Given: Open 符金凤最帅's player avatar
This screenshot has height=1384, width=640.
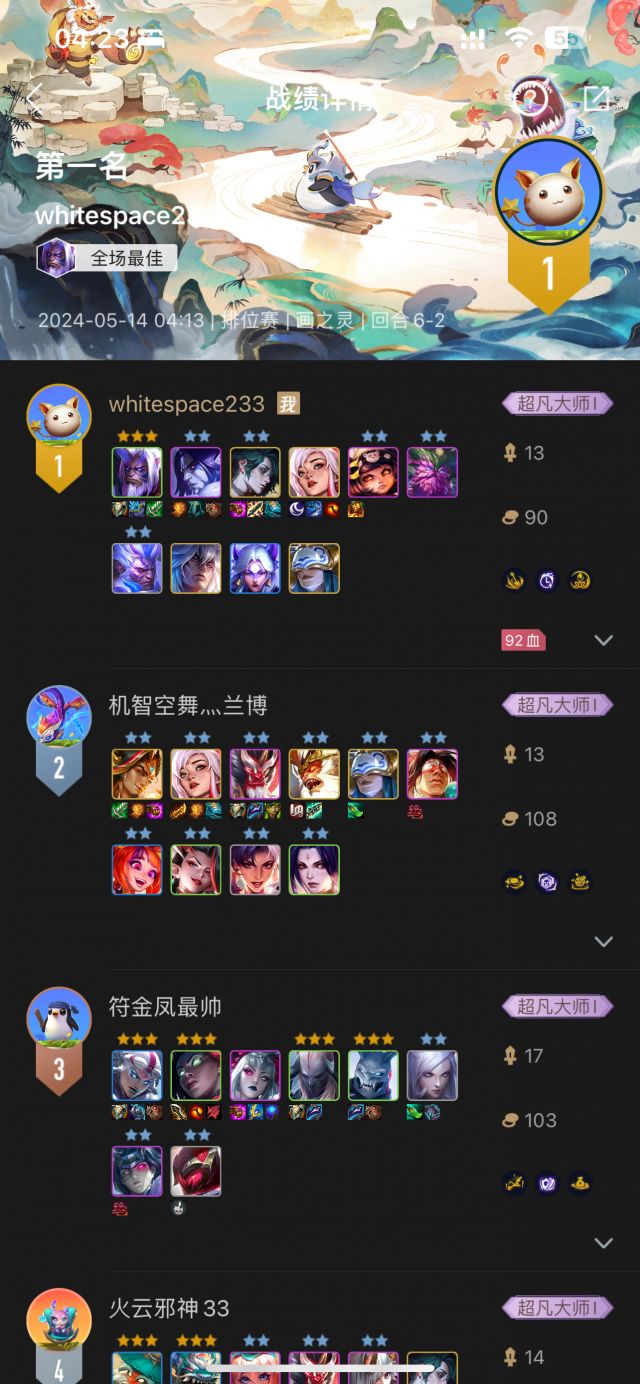Looking at the screenshot, I should [59, 1019].
